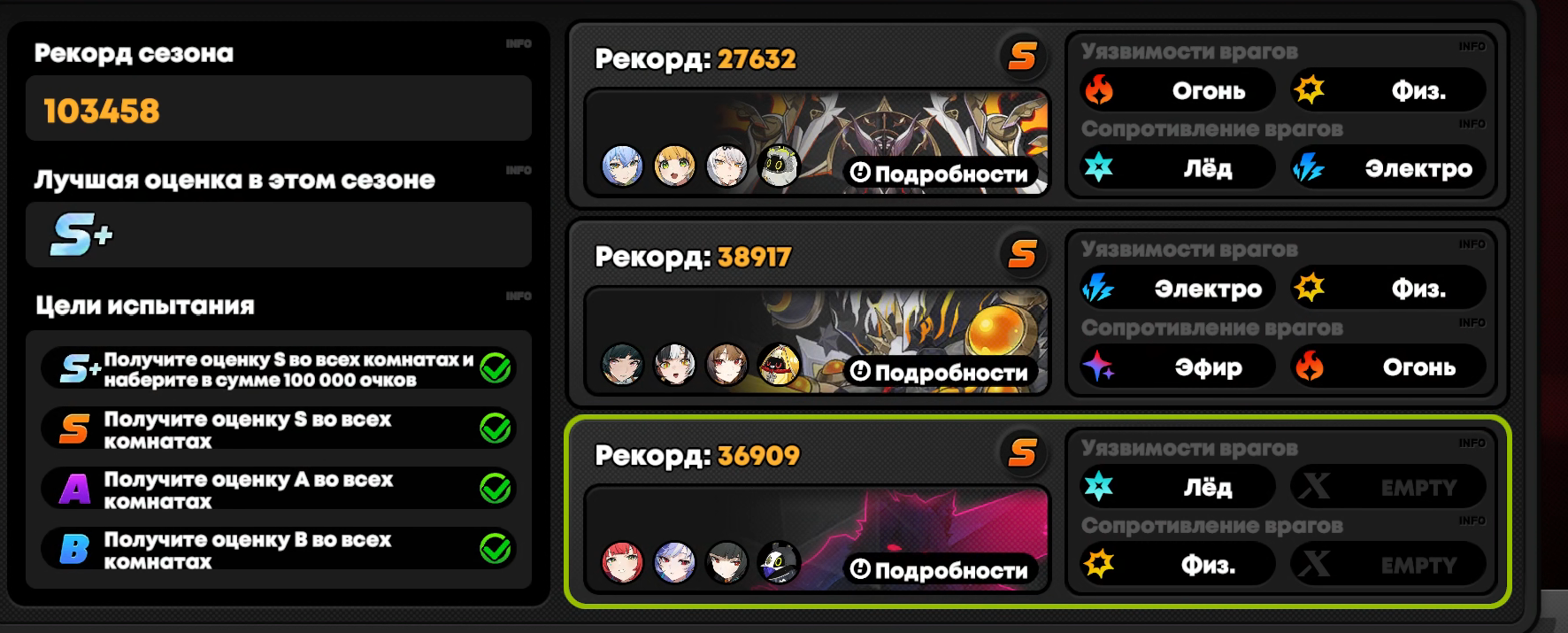Open Подробности for the 27632 record

(940, 173)
